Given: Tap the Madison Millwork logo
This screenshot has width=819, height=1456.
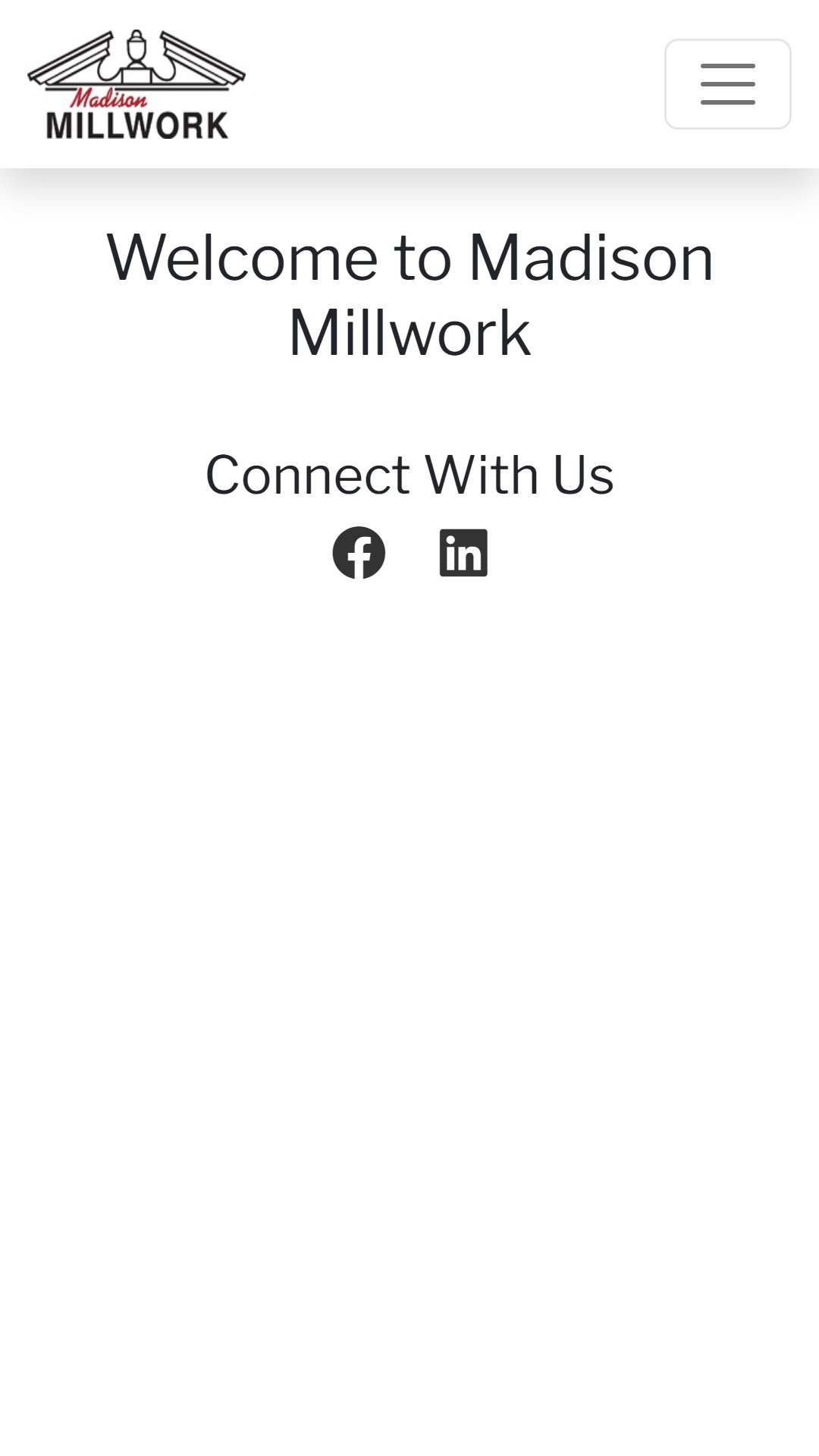Looking at the screenshot, I should click(x=136, y=84).
